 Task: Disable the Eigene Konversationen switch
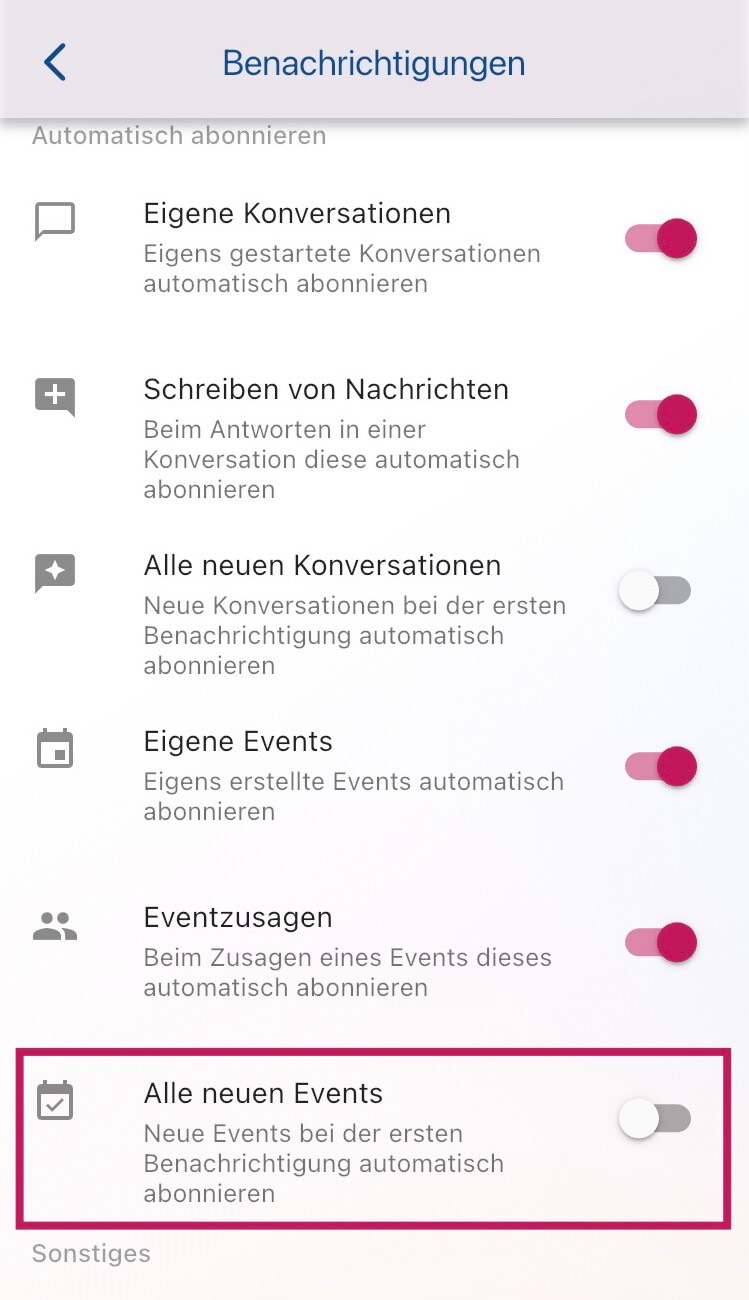coord(660,239)
